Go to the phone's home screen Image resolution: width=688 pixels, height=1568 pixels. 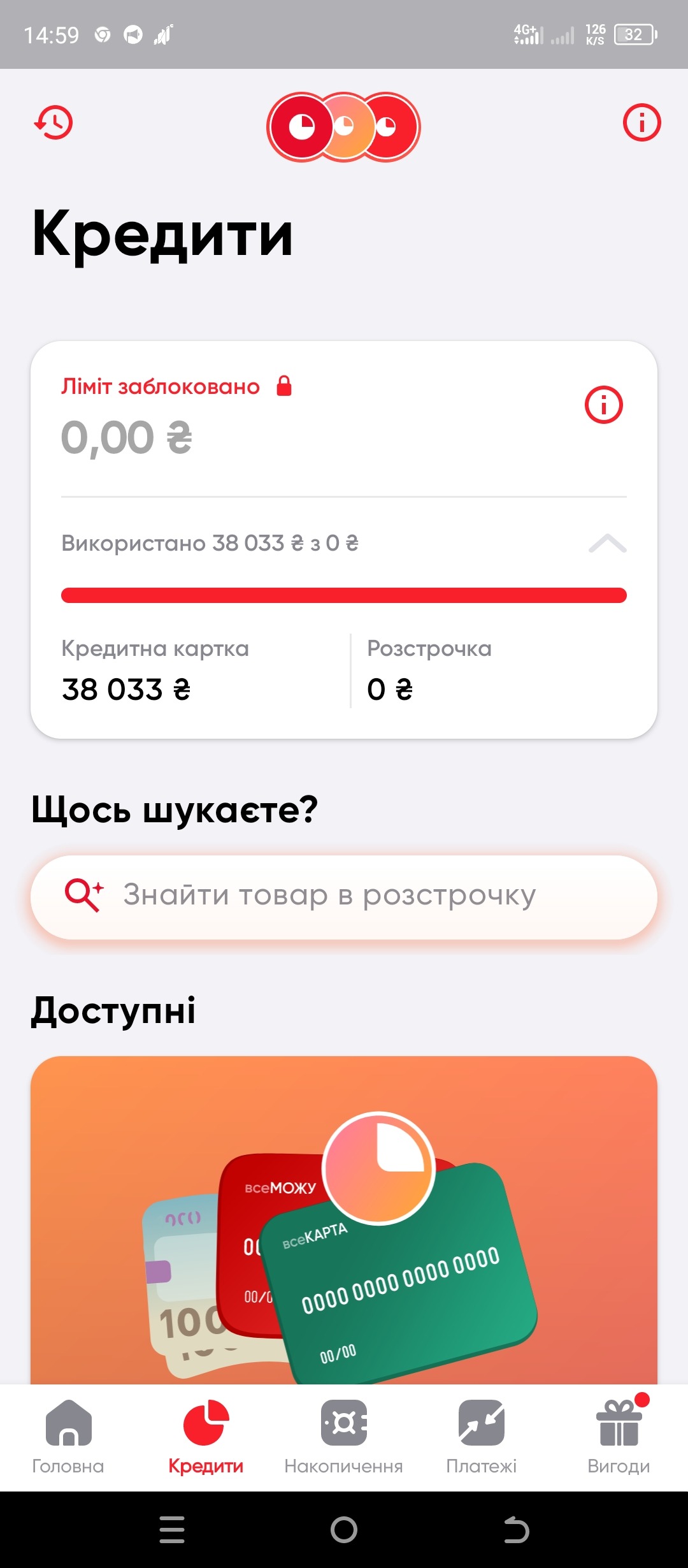coord(344,1530)
